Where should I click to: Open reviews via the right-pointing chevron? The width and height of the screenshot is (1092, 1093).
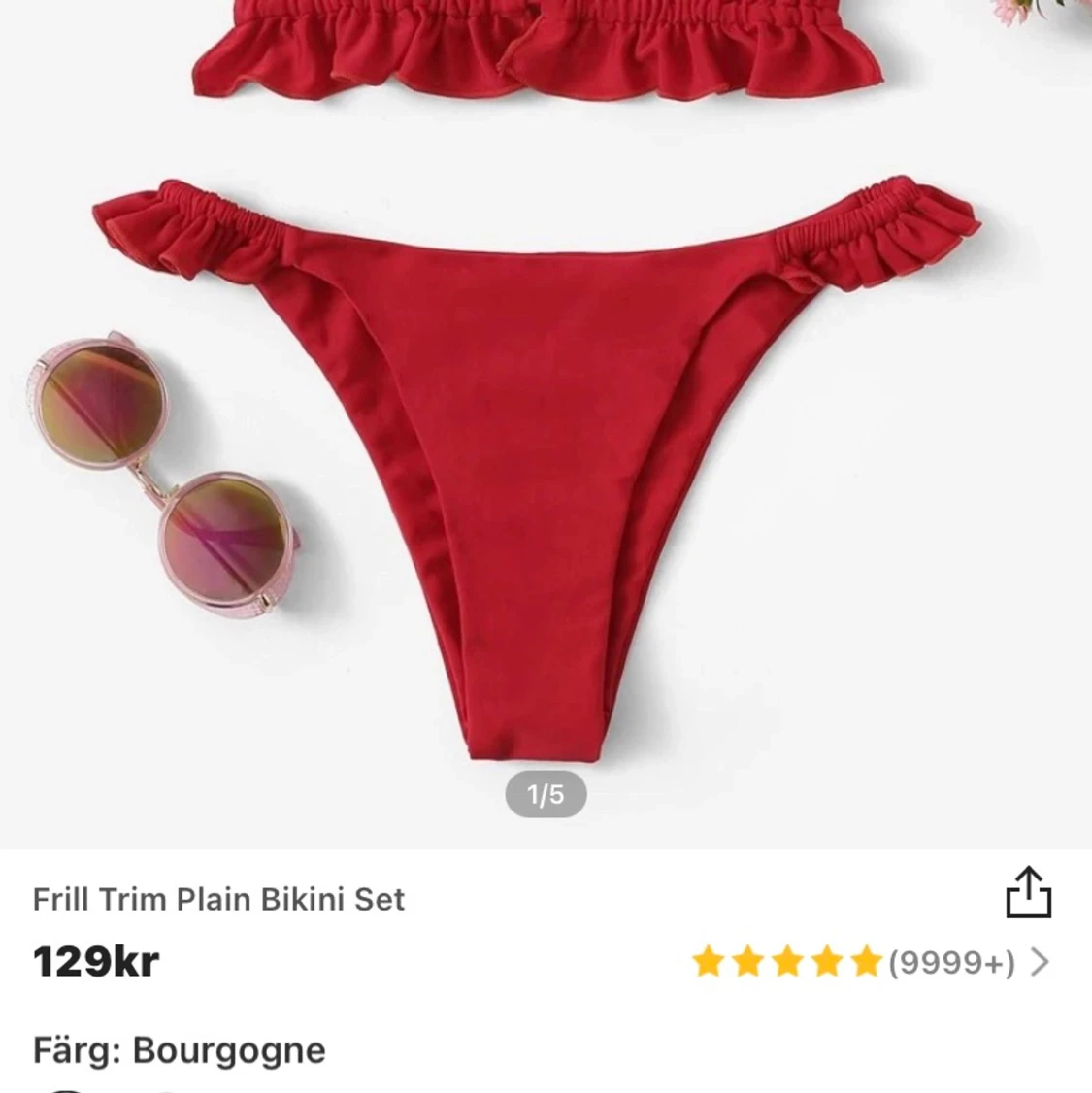(1041, 963)
